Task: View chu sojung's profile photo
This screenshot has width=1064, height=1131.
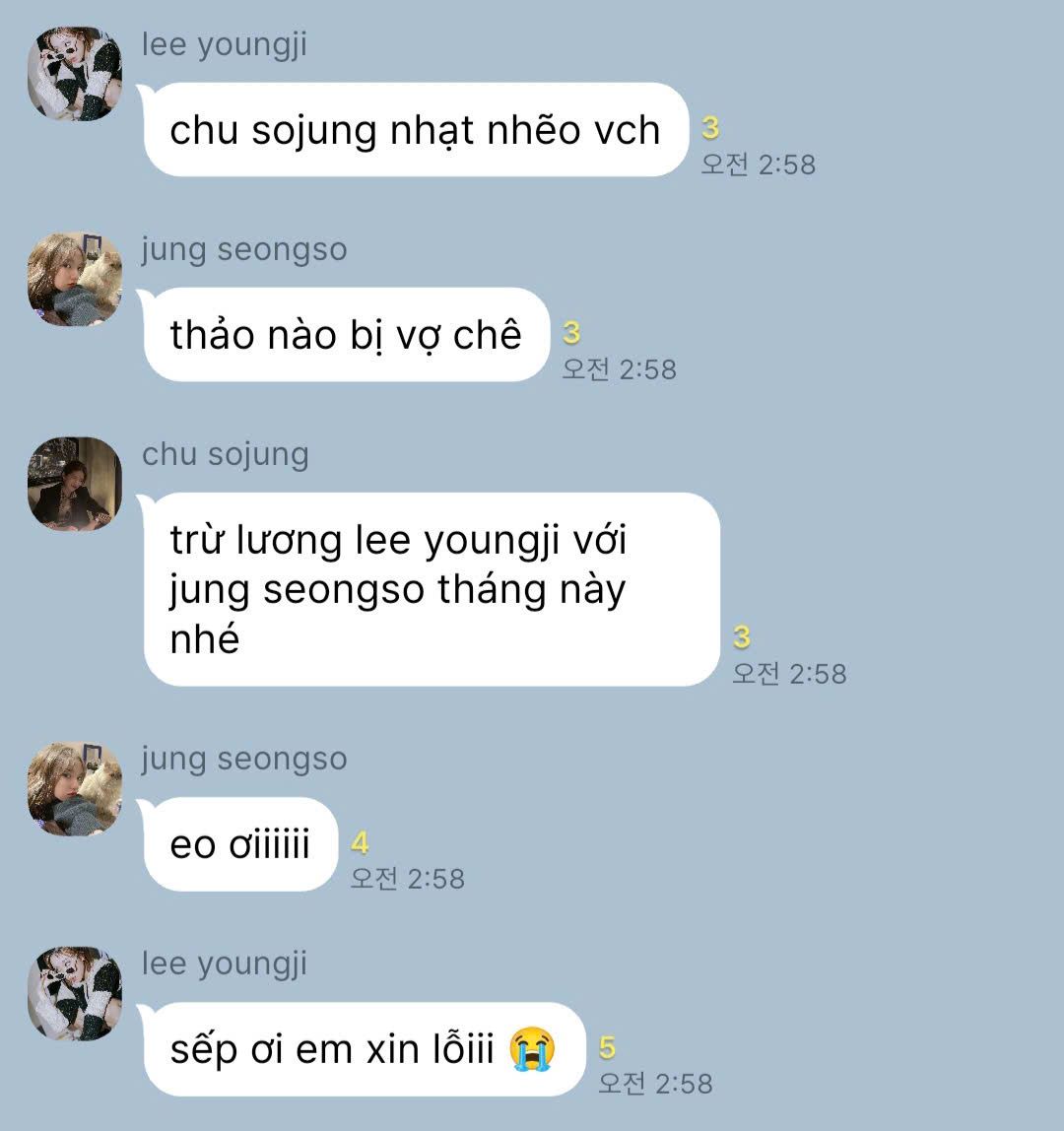Action: coord(75,484)
